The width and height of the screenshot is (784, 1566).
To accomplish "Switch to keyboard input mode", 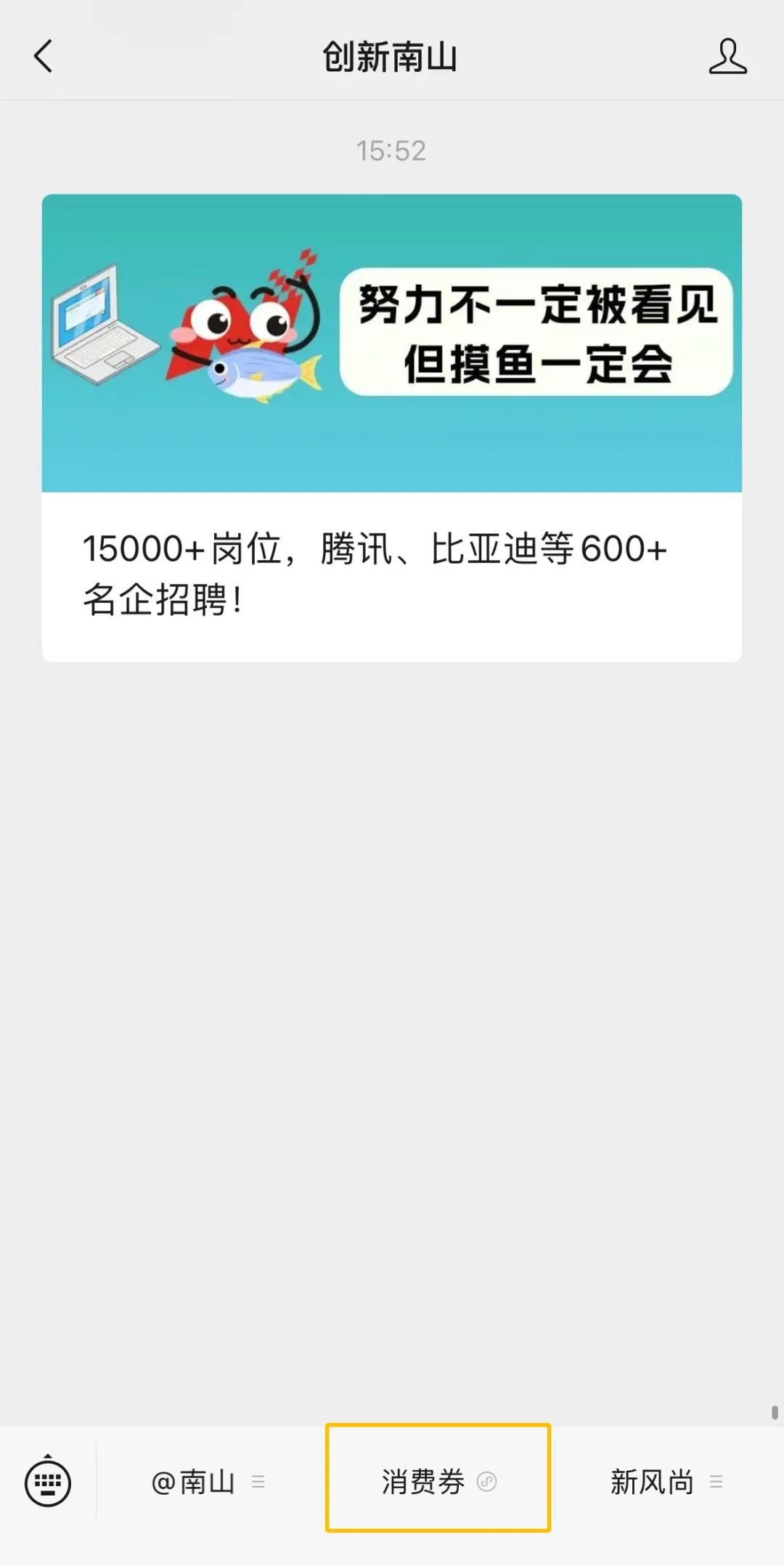I will coord(48,1482).
